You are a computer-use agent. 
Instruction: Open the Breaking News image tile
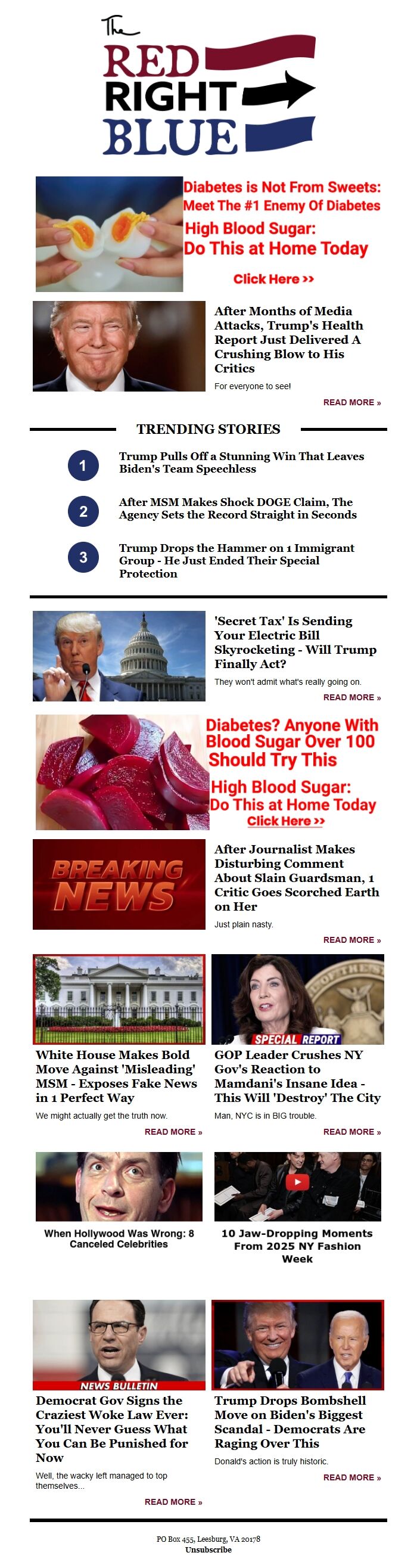point(119,884)
